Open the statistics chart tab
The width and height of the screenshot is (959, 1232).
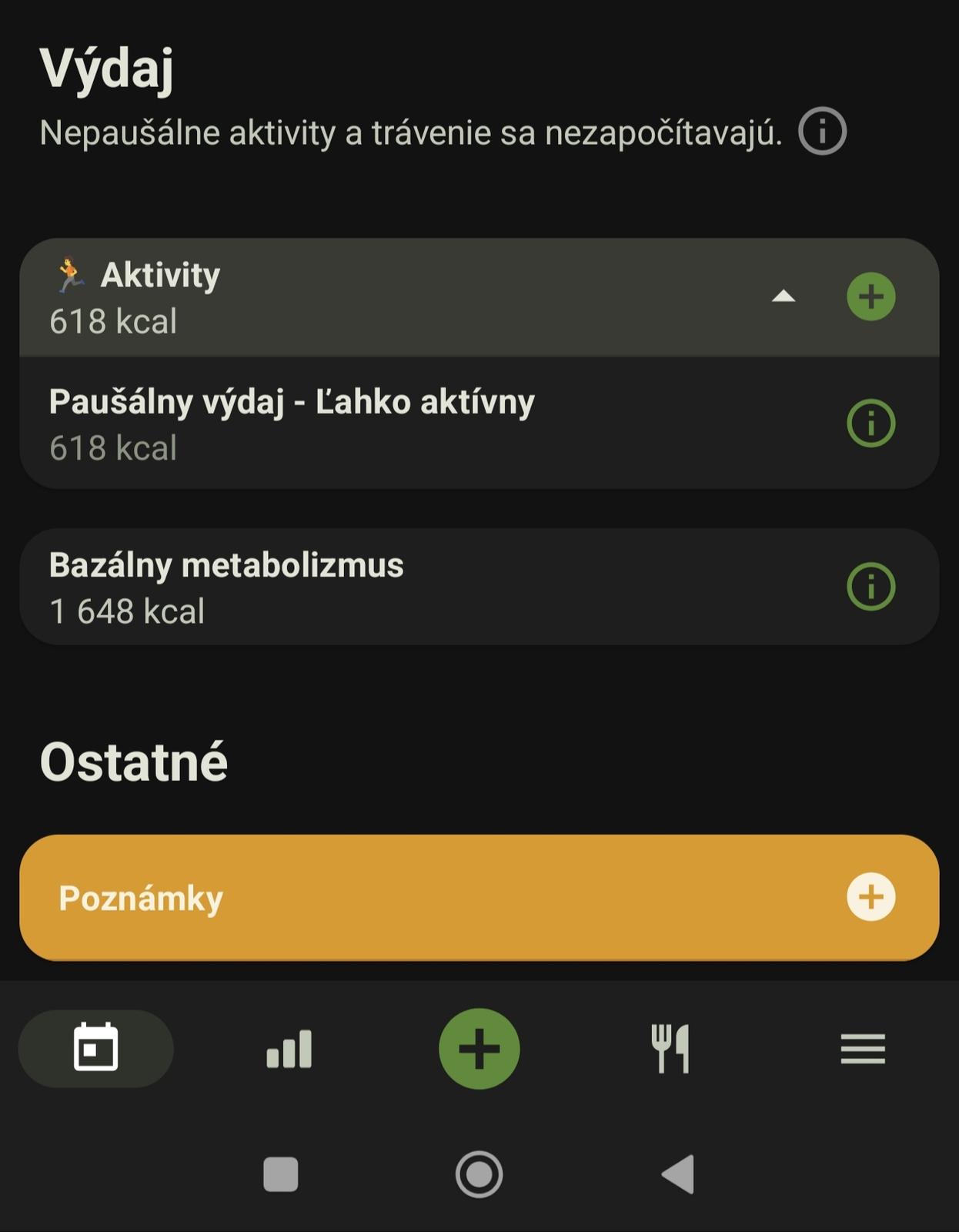click(x=289, y=1048)
